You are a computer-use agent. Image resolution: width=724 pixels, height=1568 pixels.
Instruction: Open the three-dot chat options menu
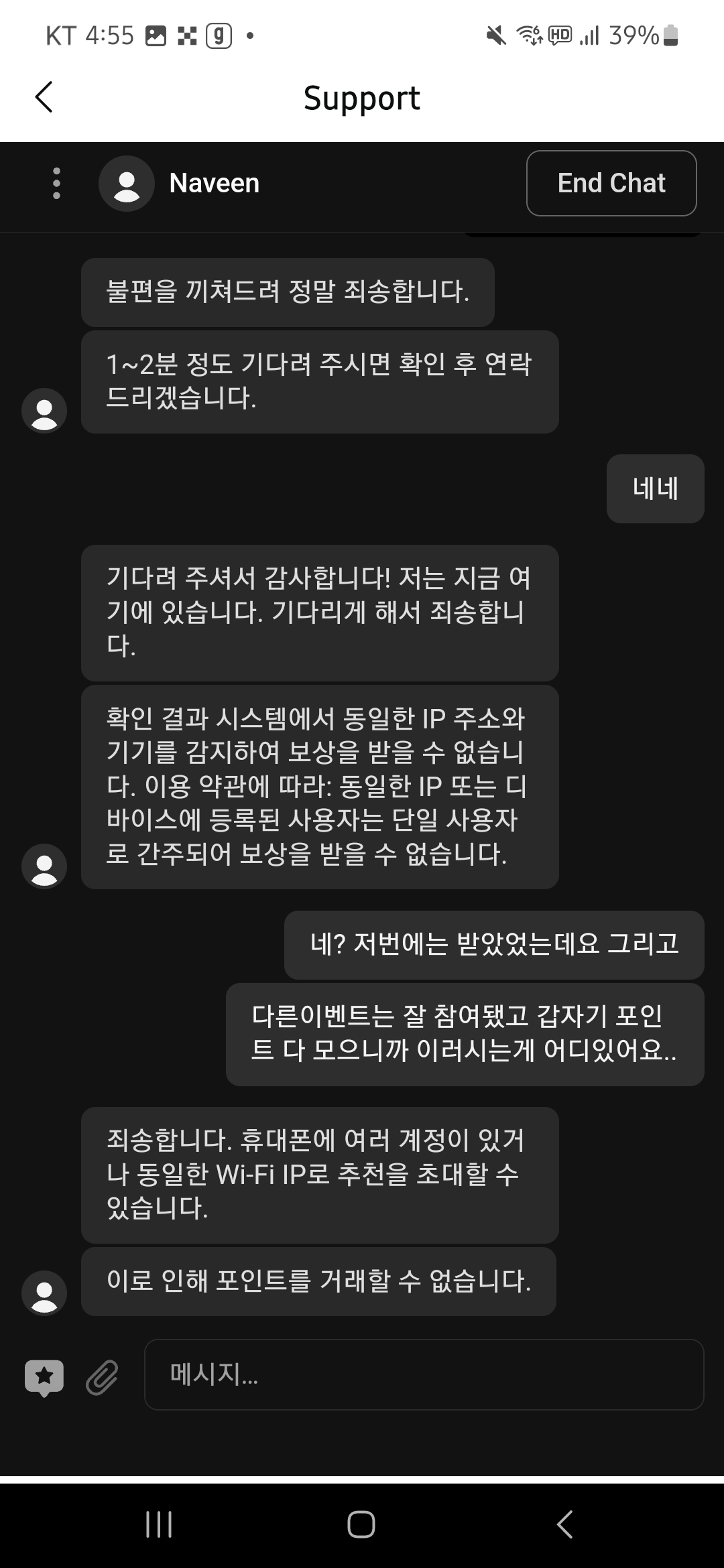click(x=56, y=183)
